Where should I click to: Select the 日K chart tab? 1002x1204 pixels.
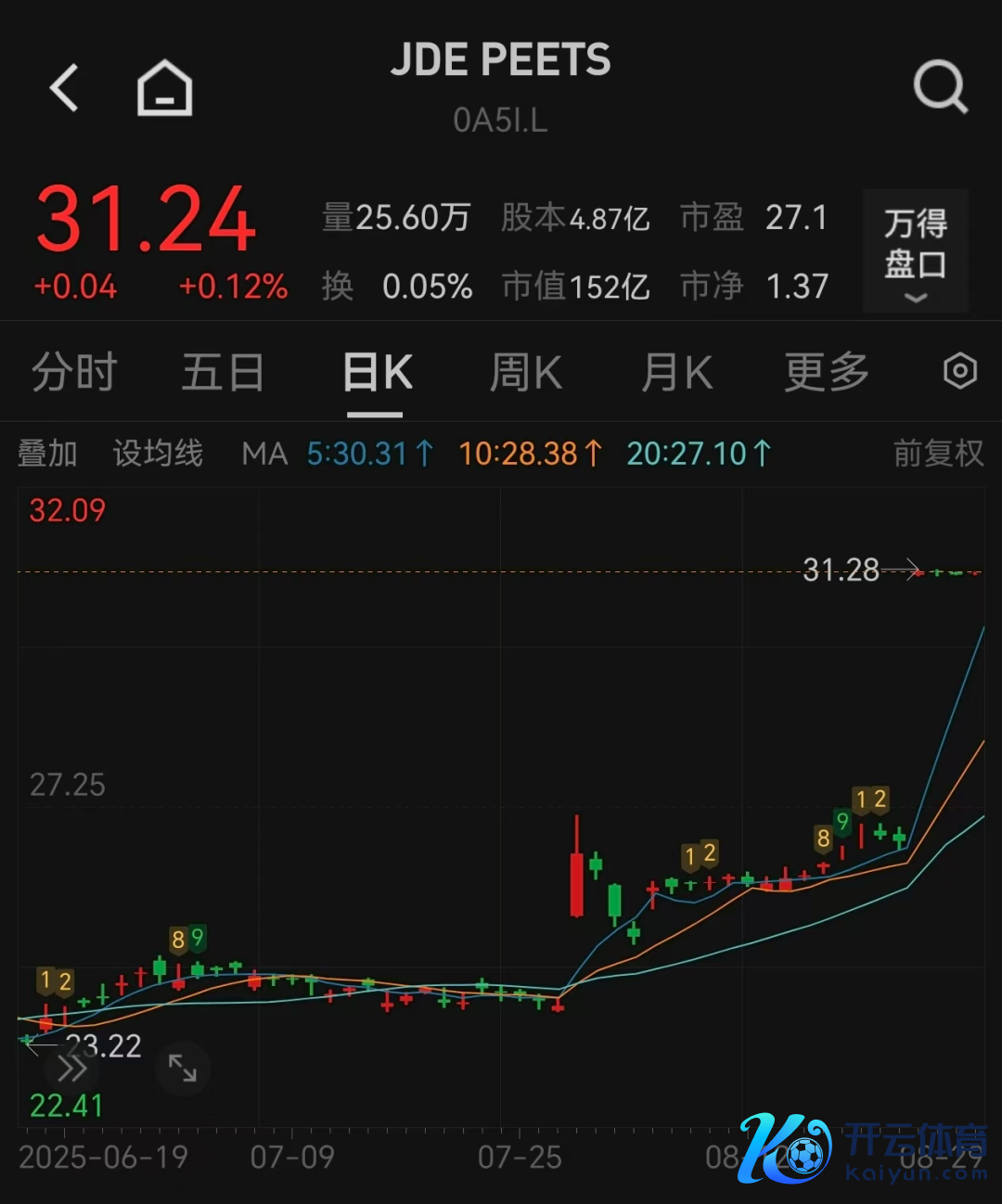[x=377, y=373]
